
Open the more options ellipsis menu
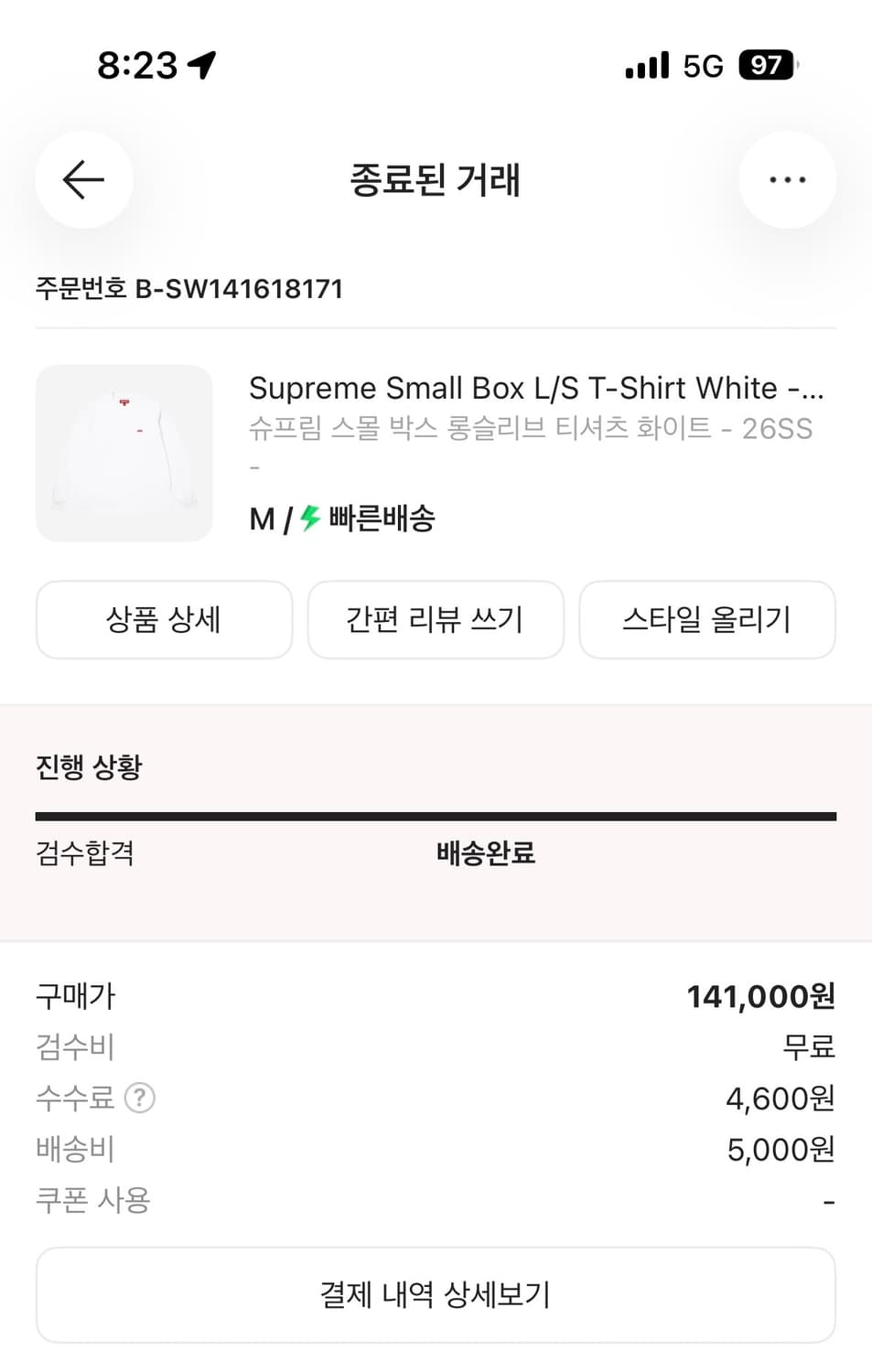(x=787, y=180)
